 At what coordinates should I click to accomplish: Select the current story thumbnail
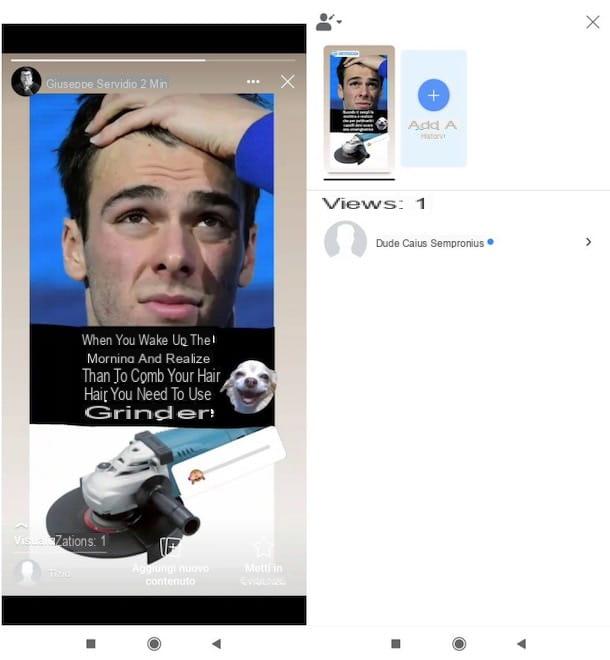pos(360,109)
